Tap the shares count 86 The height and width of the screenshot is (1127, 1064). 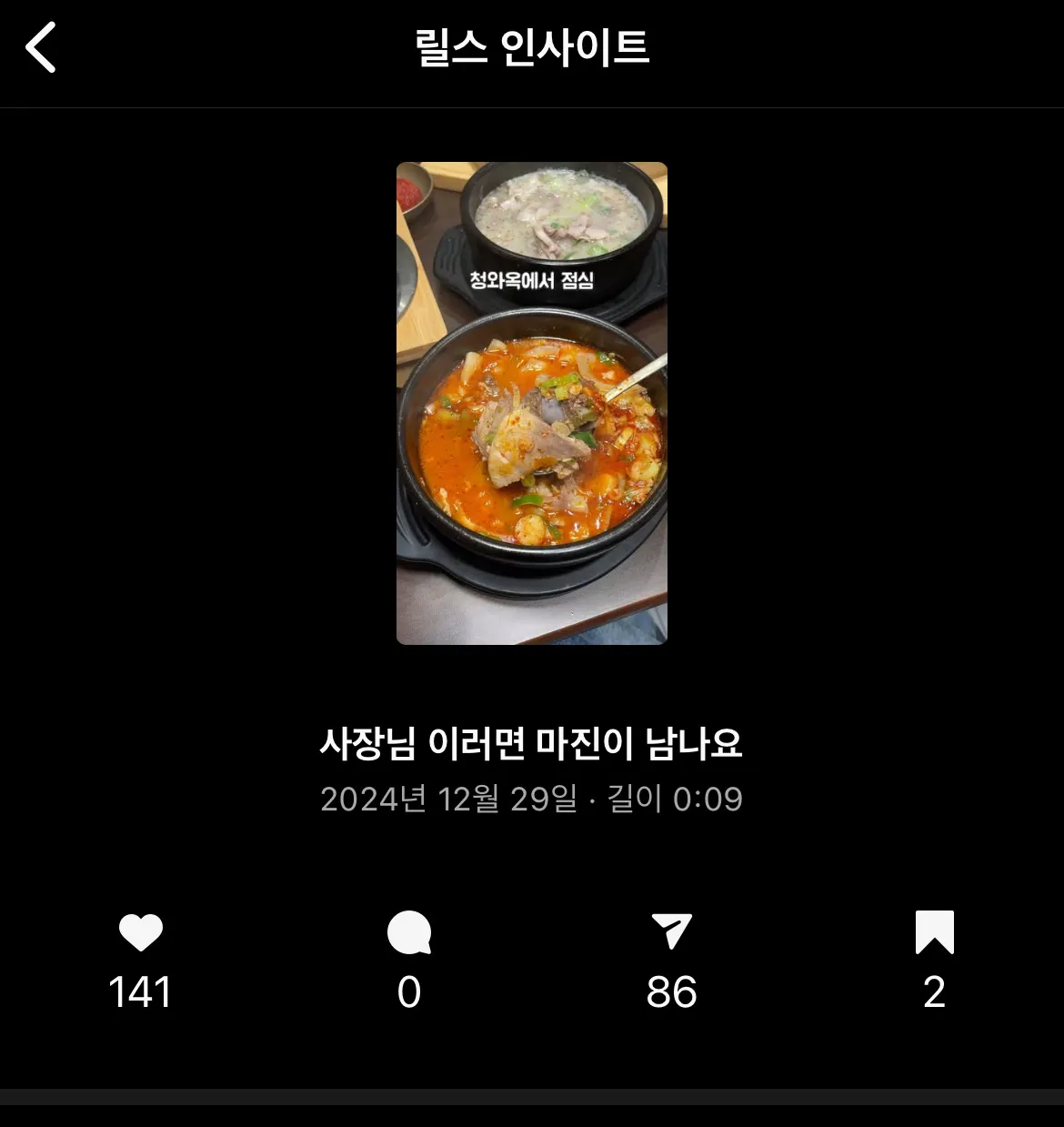pos(671,993)
